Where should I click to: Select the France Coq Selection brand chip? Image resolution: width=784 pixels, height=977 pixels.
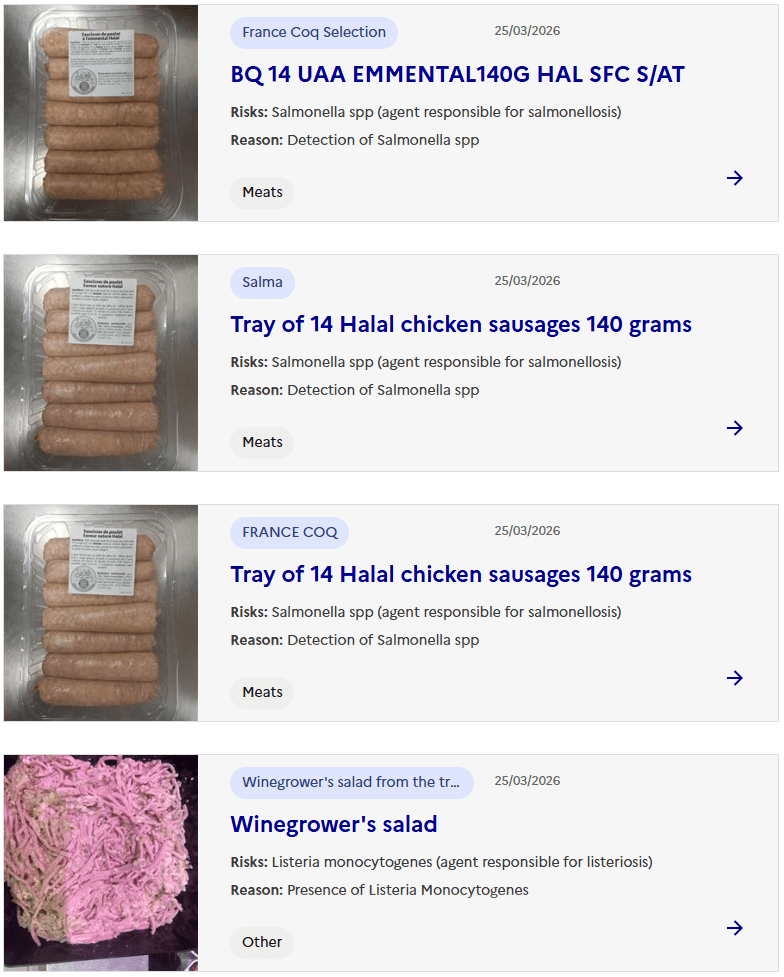click(314, 32)
